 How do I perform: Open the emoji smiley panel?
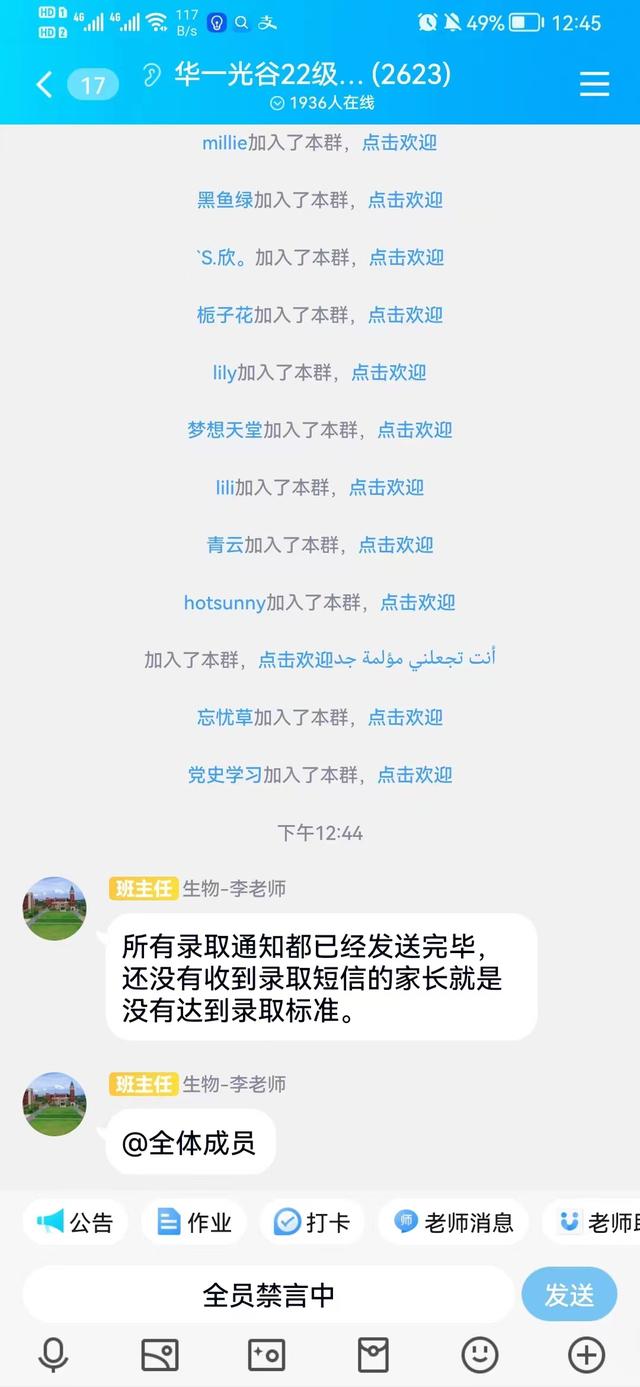pos(480,1355)
